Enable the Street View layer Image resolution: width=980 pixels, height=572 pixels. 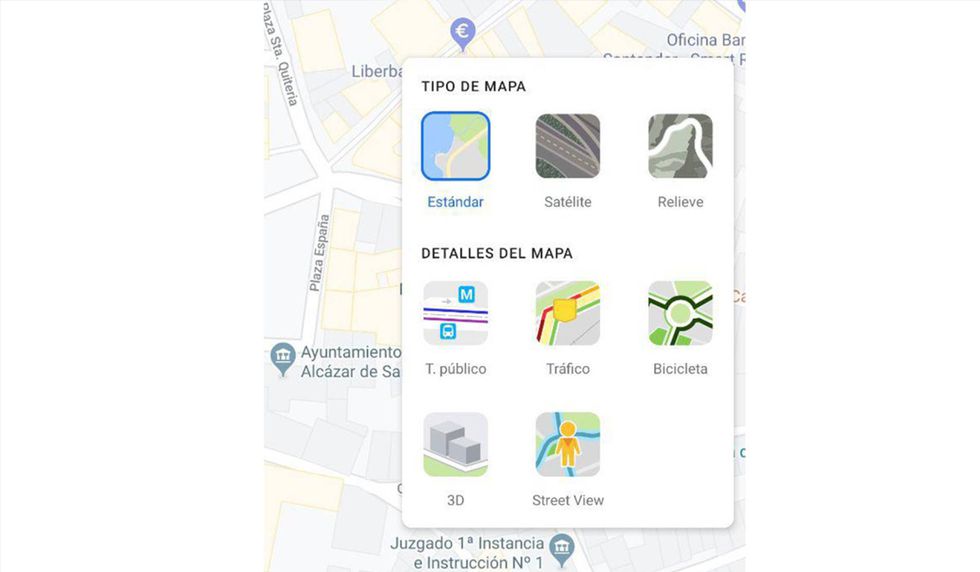point(568,445)
